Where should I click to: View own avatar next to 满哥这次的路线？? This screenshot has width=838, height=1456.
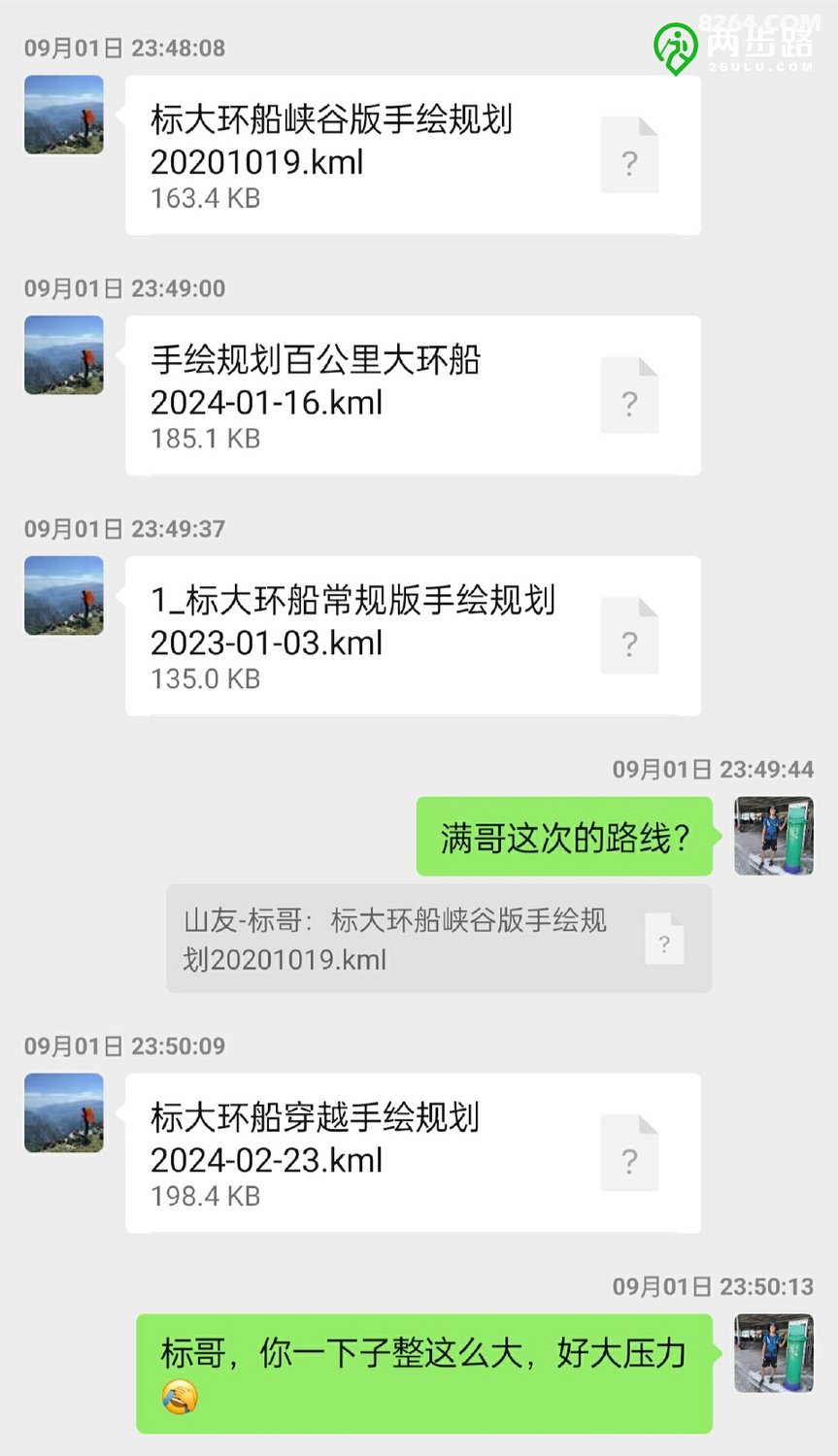pyautogui.click(x=773, y=837)
